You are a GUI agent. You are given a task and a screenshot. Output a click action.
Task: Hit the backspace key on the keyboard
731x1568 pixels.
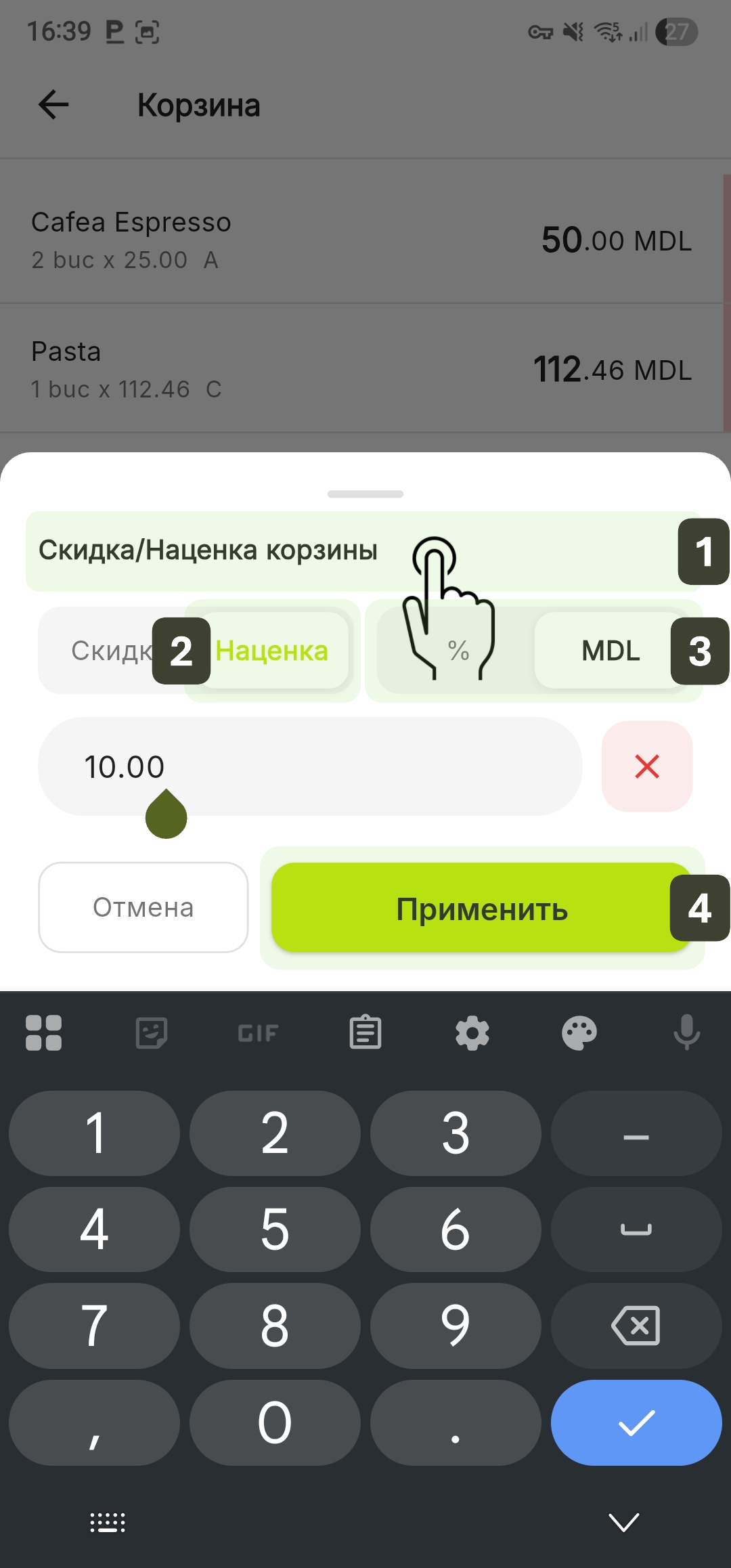pyautogui.click(x=636, y=1326)
